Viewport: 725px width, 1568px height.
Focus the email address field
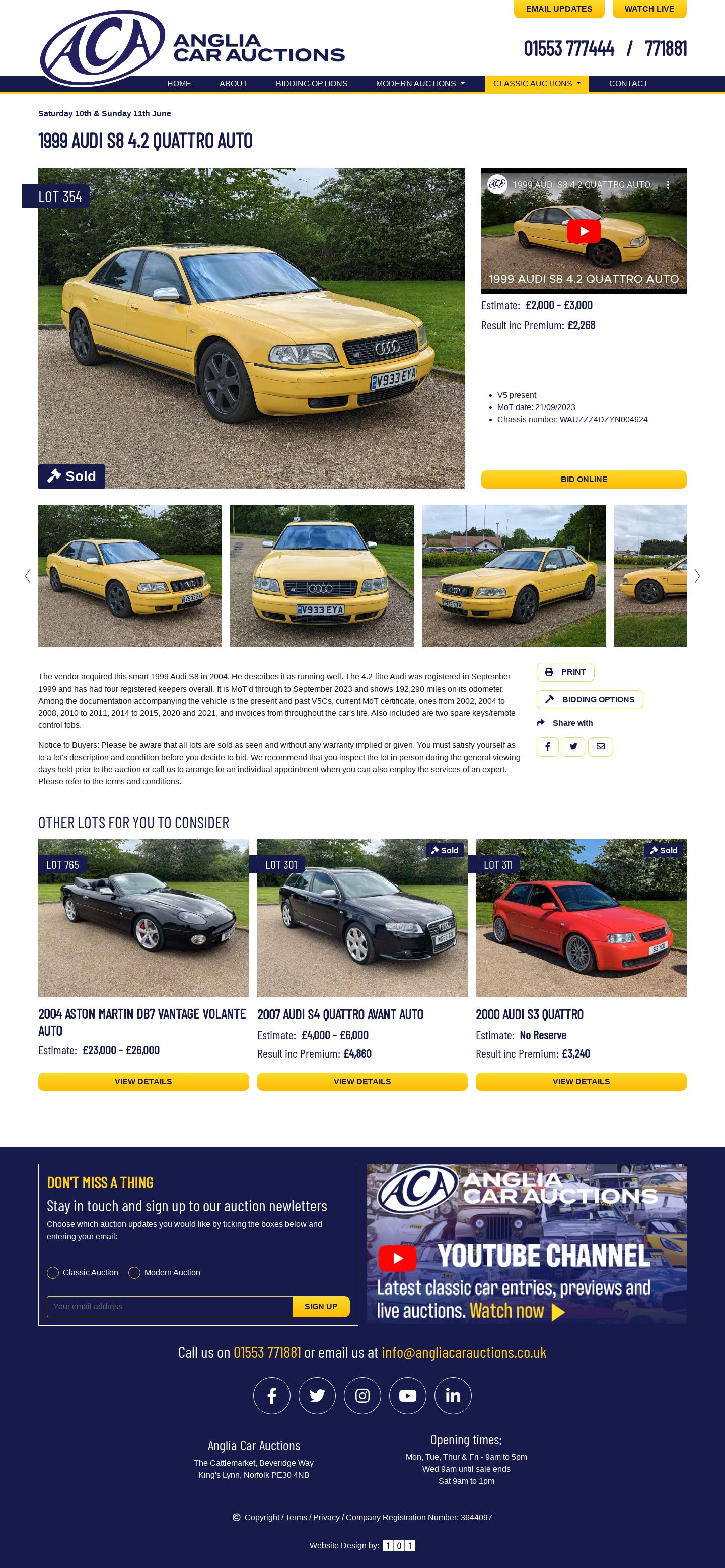(170, 1306)
